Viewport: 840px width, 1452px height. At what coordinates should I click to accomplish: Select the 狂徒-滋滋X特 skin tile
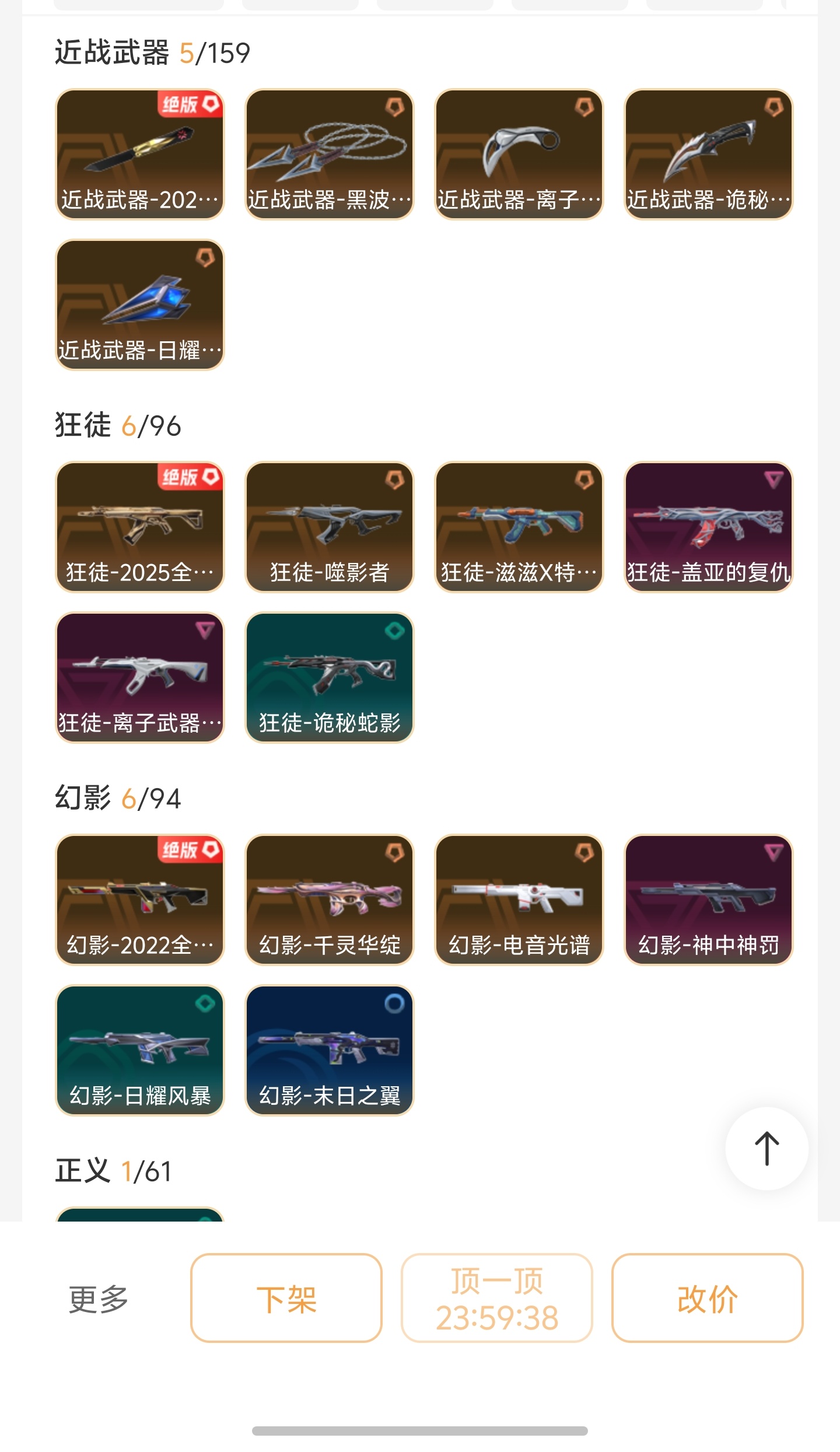[x=519, y=527]
